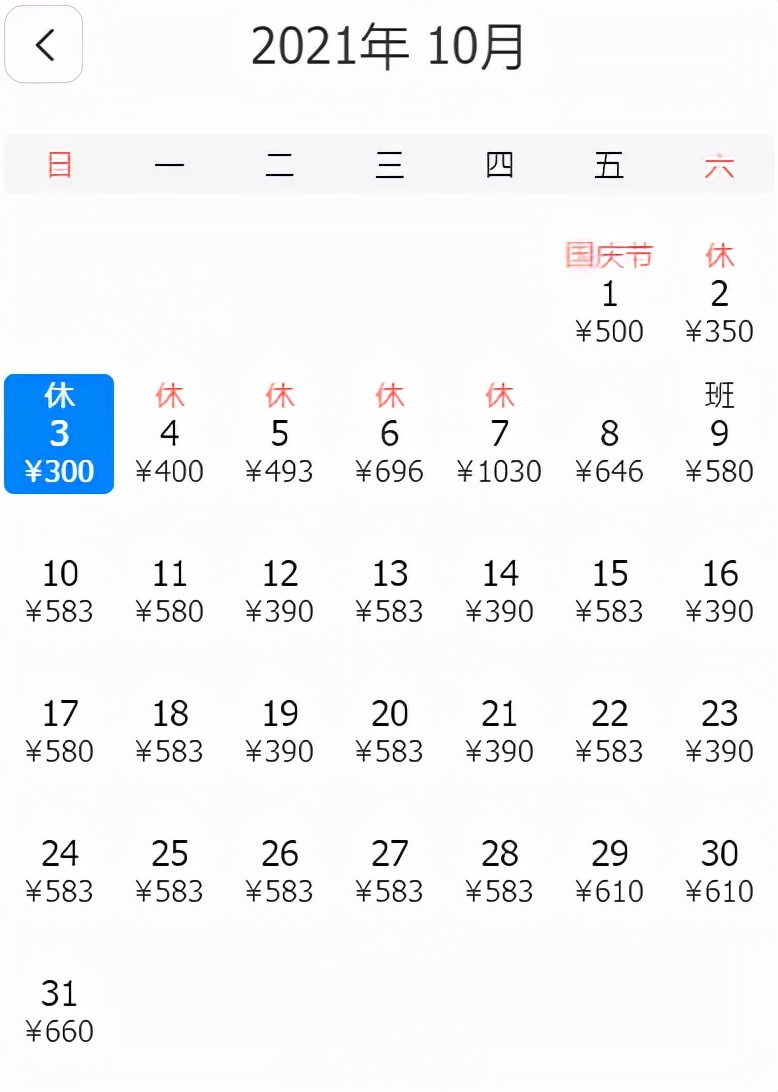The width and height of the screenshot is (778, 1092).
Task: Click the Sunday 日 column header
Action: pos(59,165)
